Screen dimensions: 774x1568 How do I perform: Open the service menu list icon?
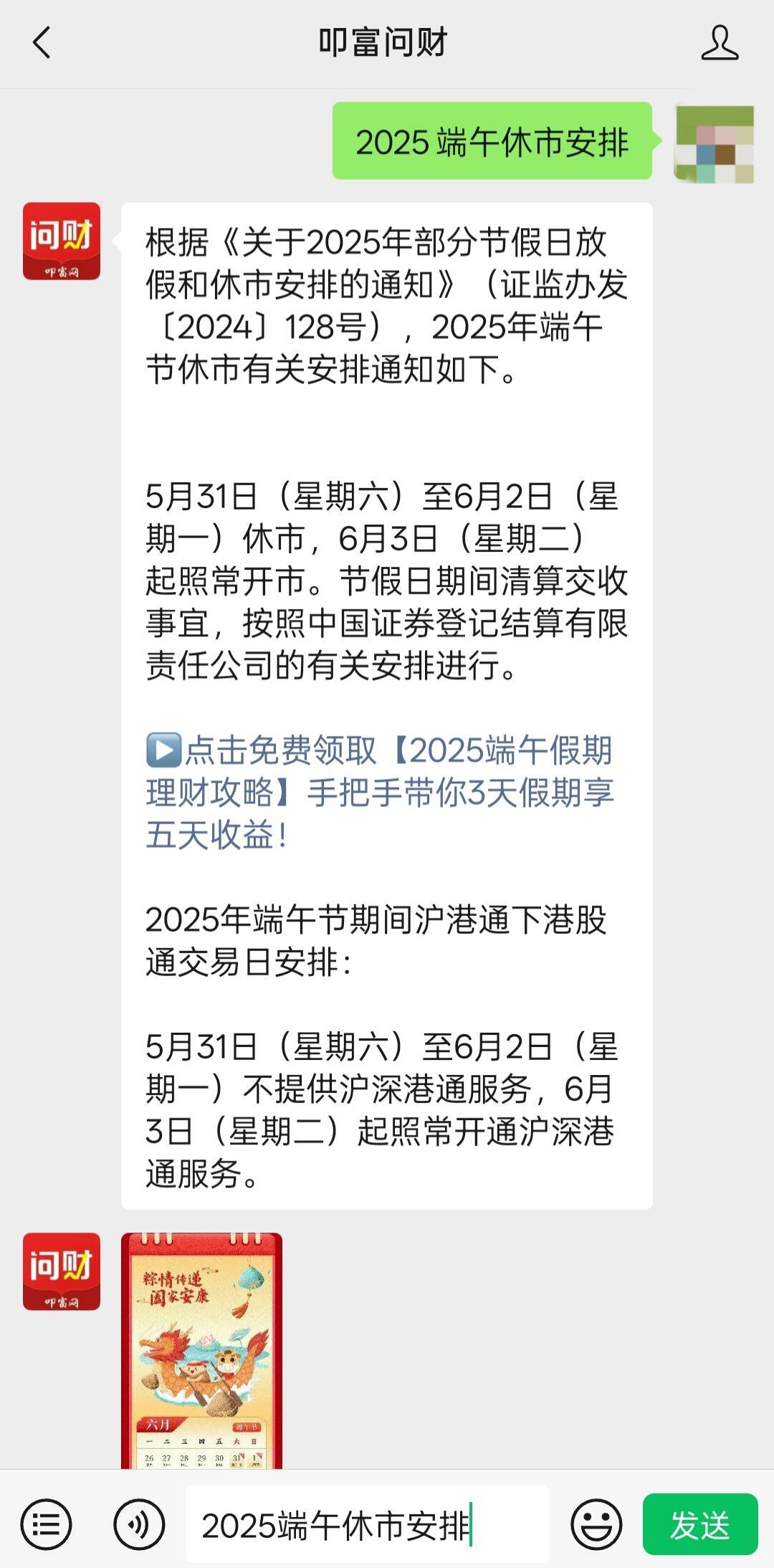[47, 1524]
